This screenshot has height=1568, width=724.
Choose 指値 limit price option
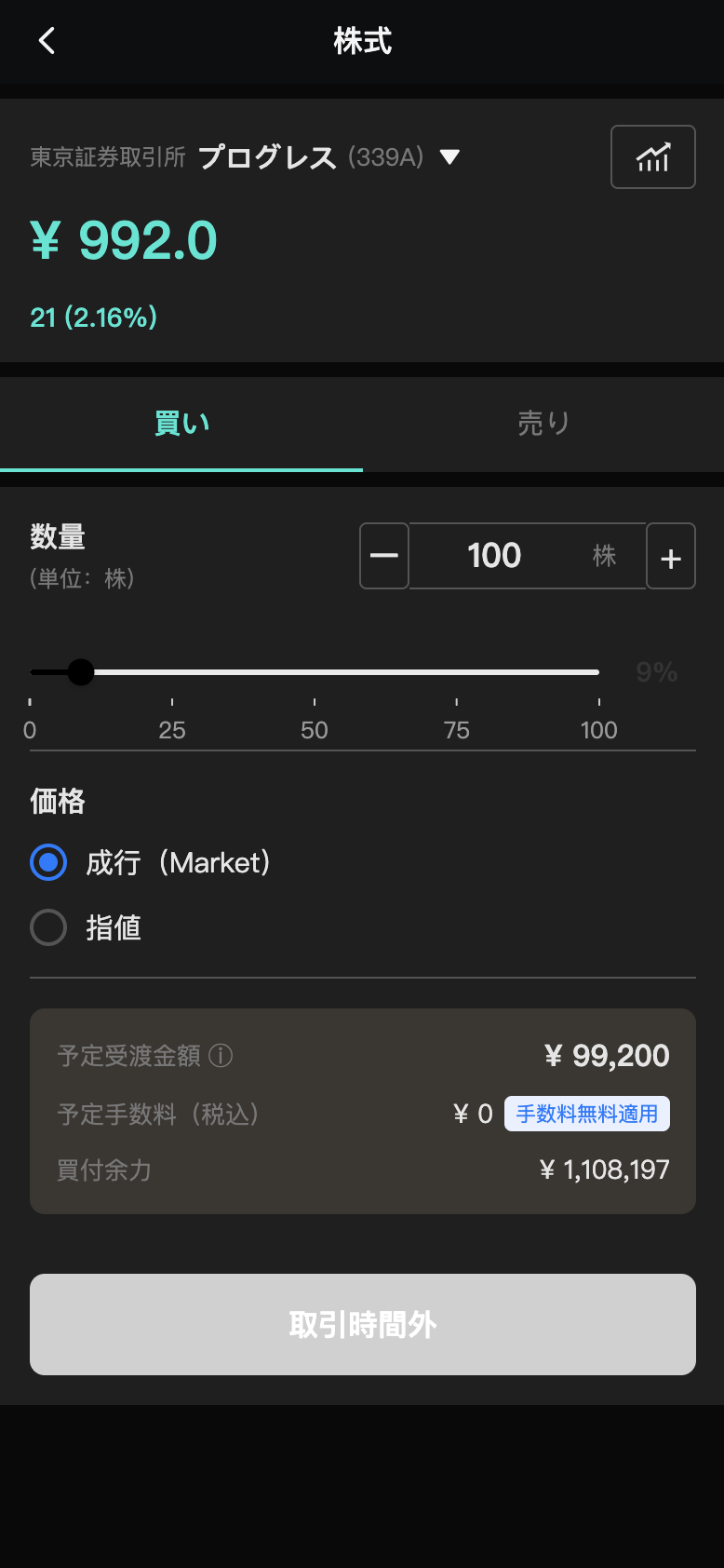86,927
